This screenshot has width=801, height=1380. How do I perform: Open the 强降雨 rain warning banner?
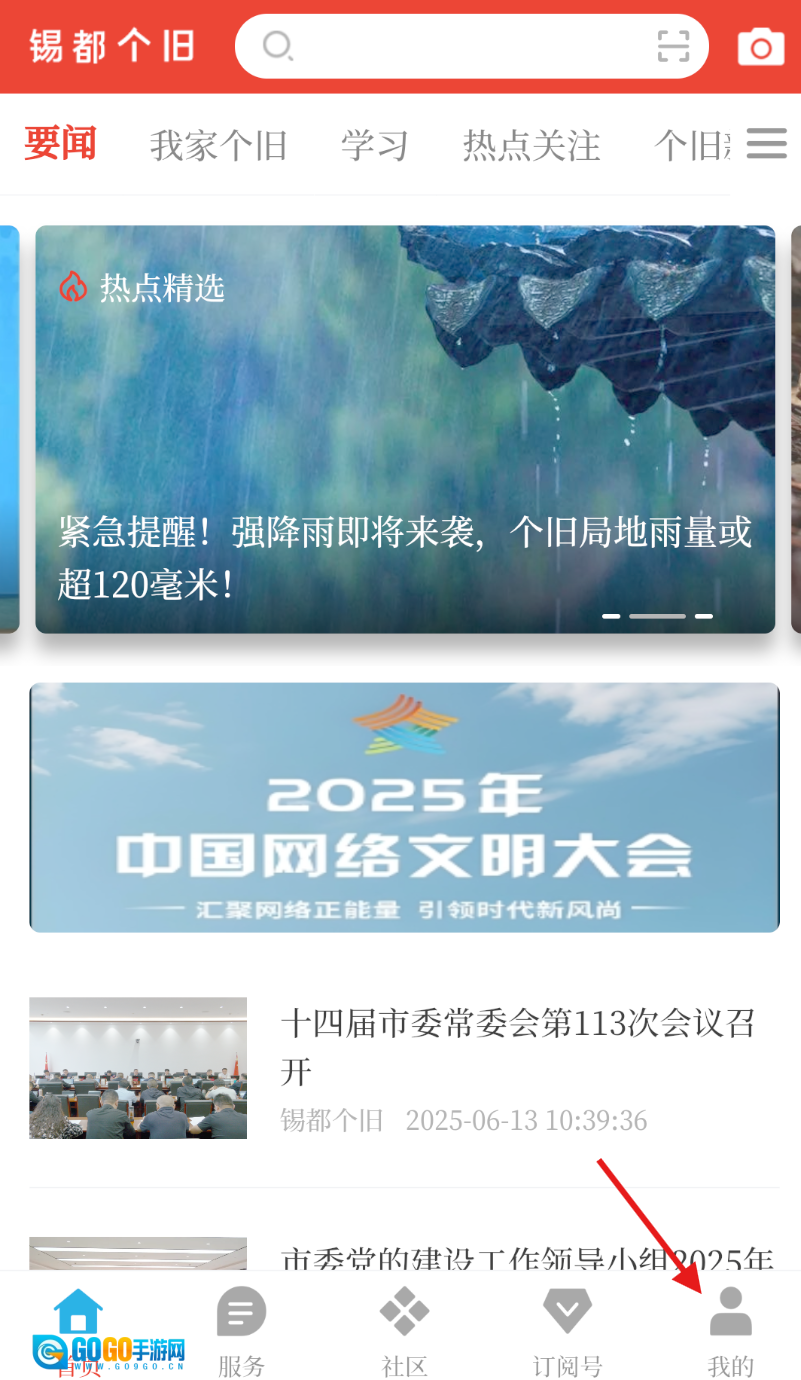(x=405, y=430)
